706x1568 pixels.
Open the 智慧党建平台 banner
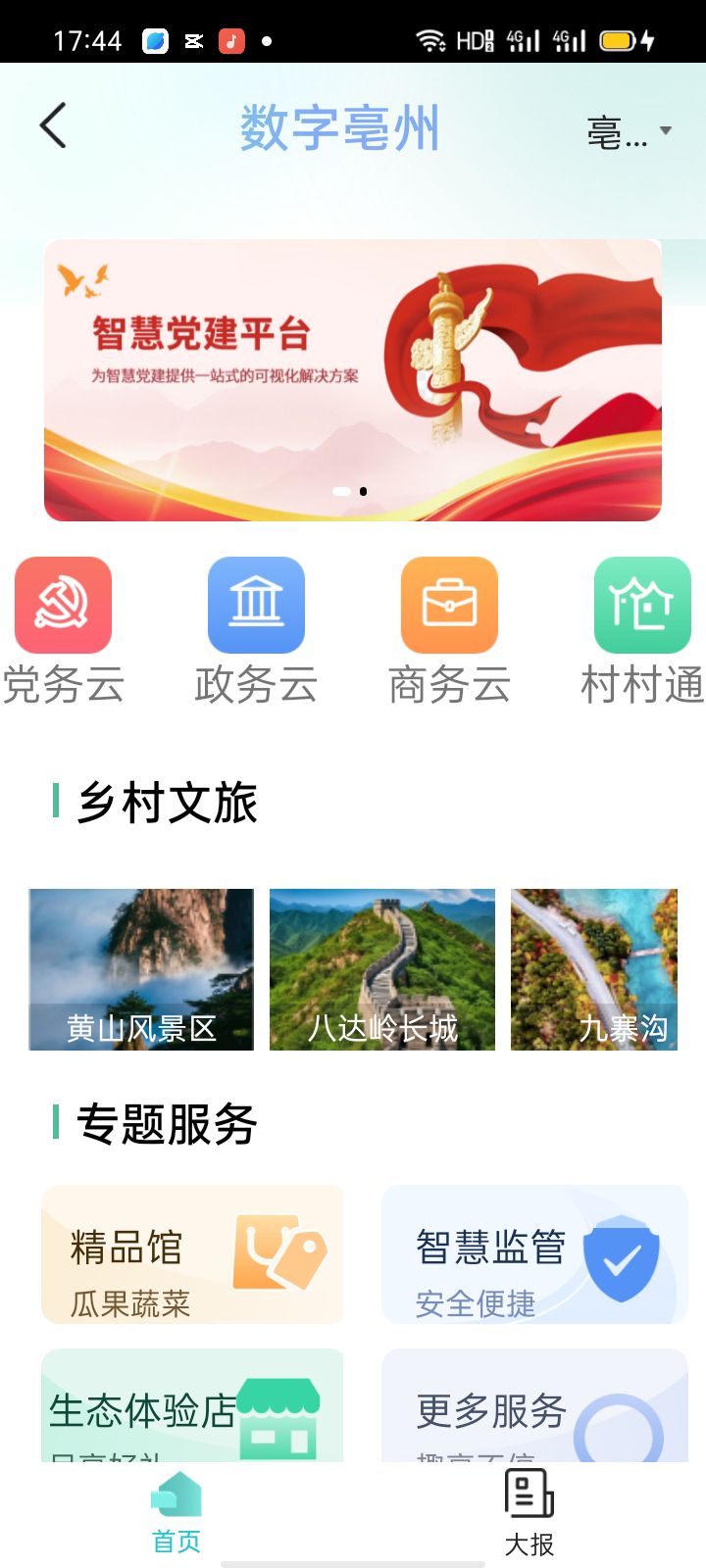pyautogui.click(x=353, y=380)
